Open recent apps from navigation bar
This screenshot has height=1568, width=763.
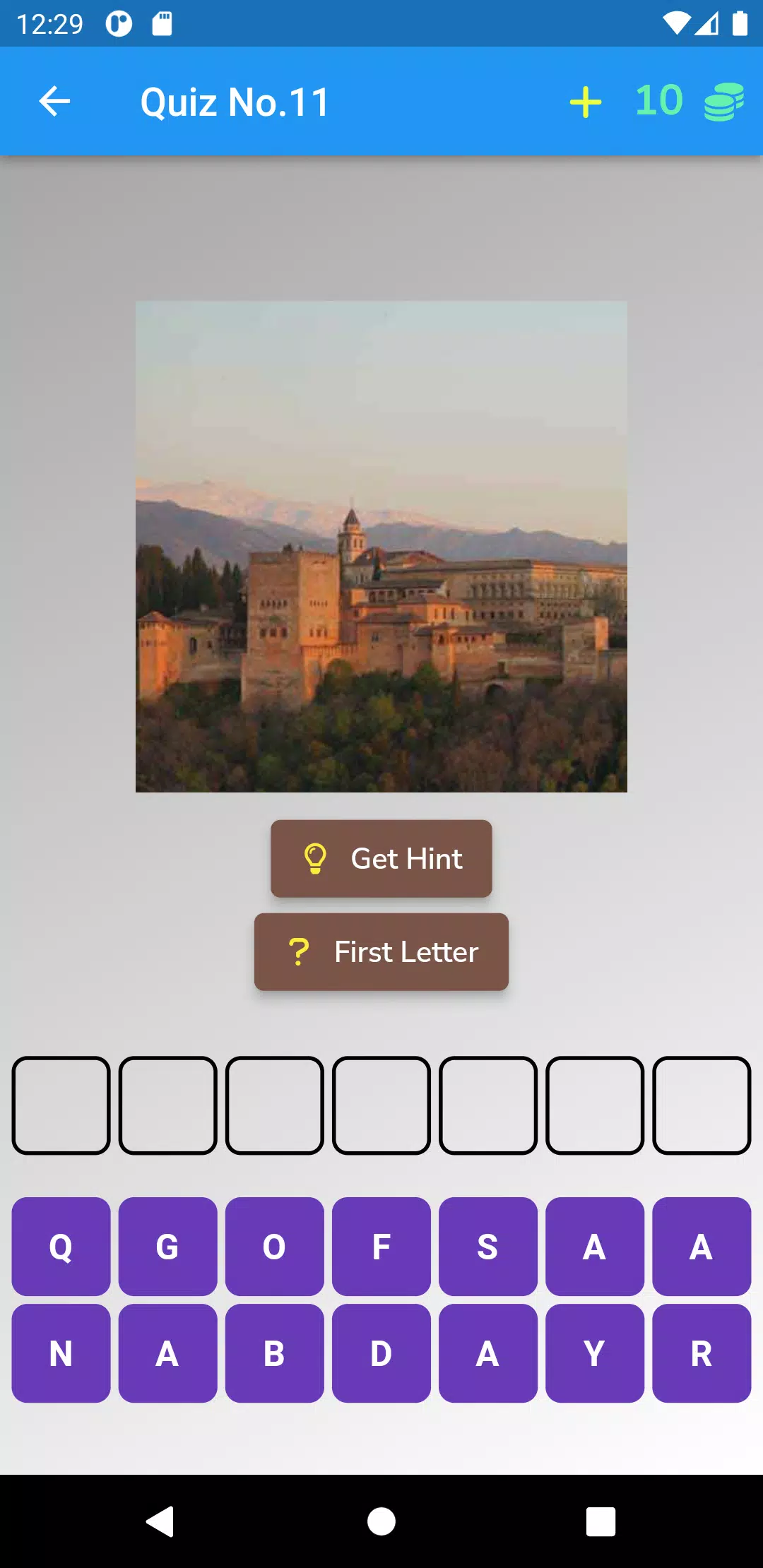pos(601,1521)
